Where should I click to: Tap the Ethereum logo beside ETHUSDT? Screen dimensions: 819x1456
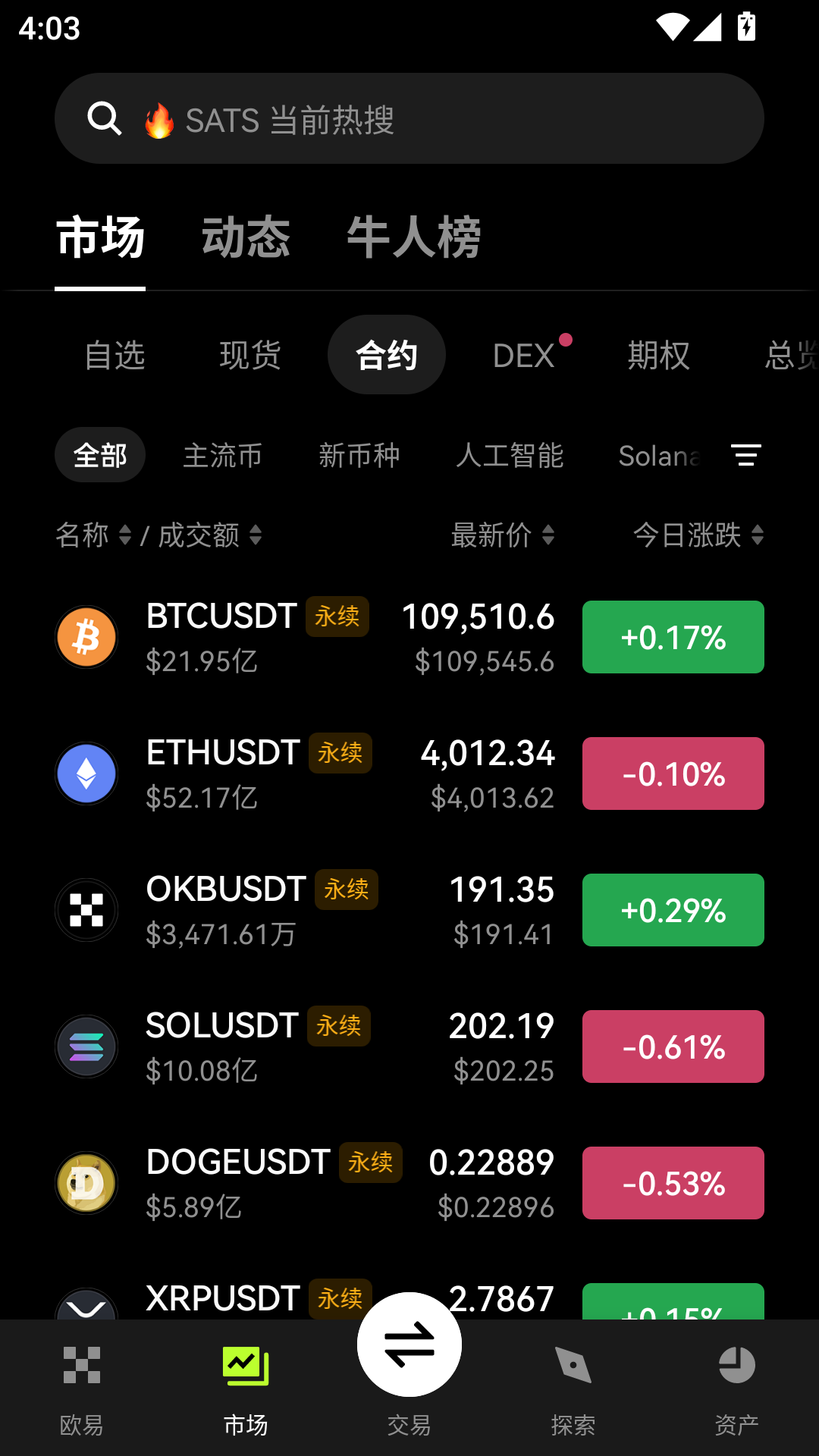pyautogui.click(x=86, y=773)
